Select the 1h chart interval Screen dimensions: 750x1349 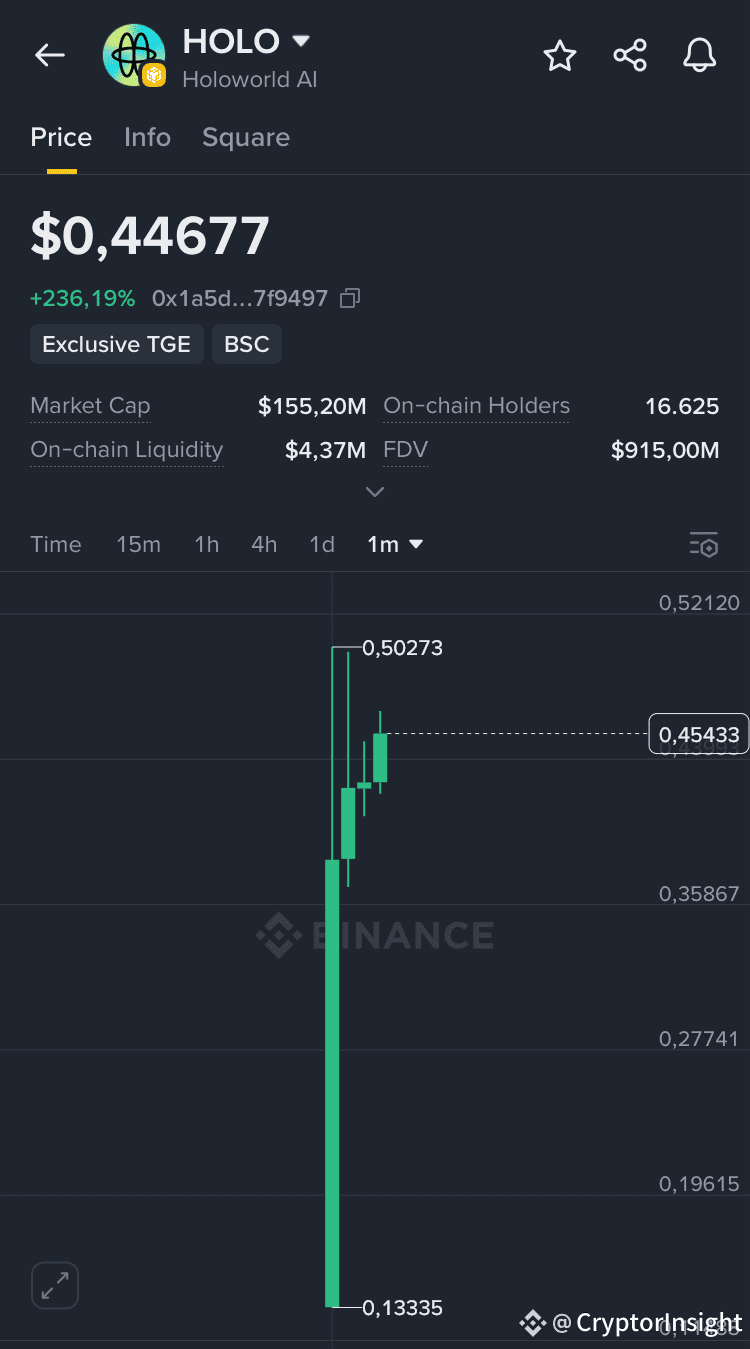coord(206,544)
